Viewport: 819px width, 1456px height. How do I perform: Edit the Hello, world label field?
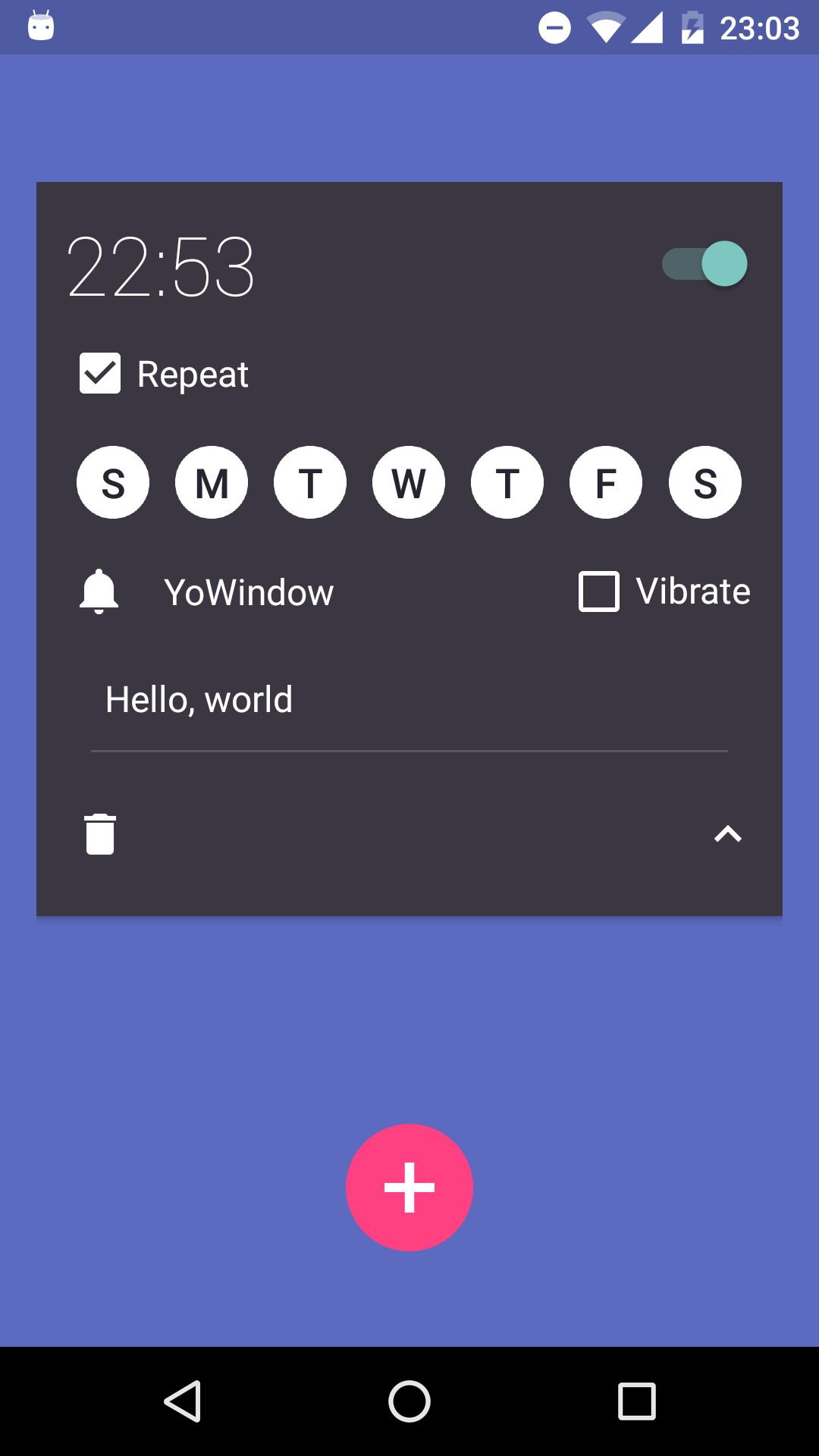pyautogui.click(x=408, y=700)
